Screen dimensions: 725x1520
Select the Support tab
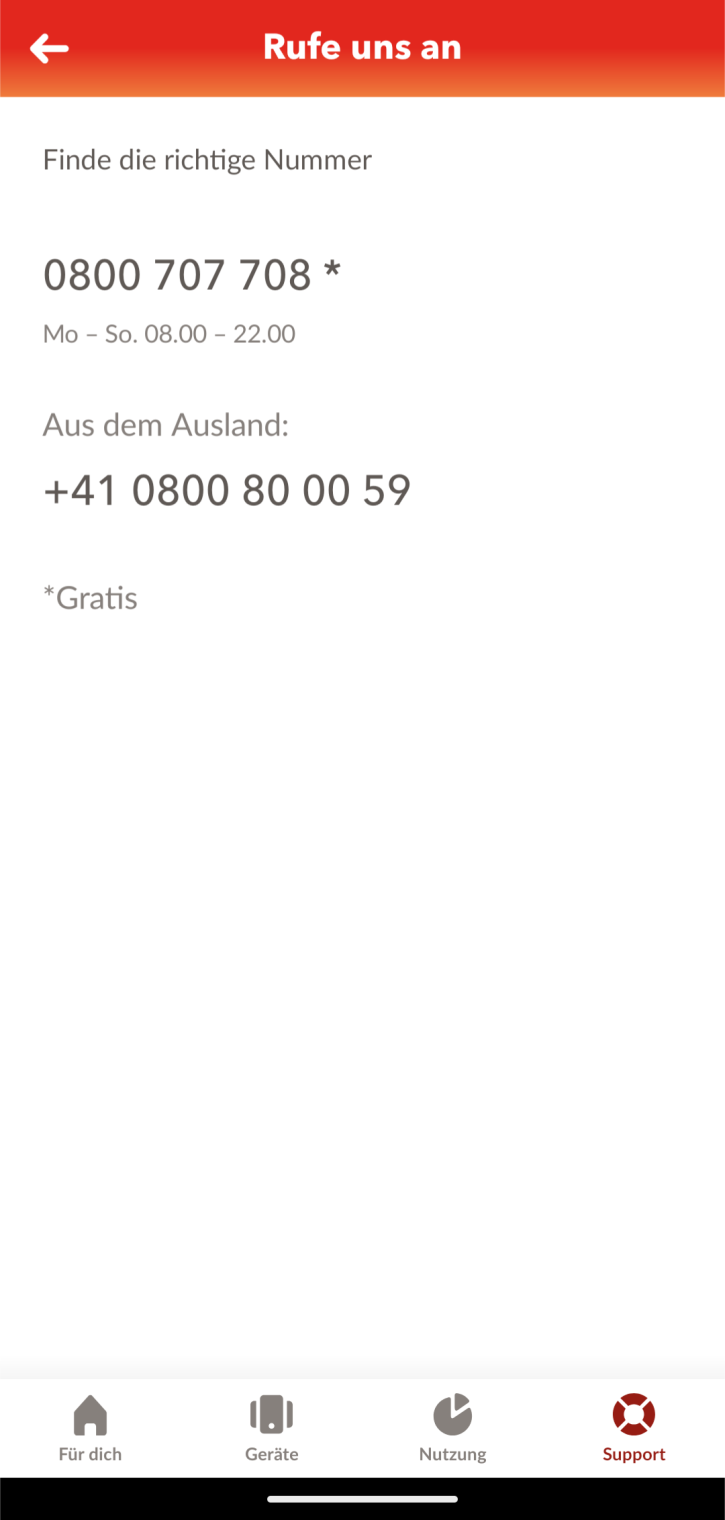(x=634, y=1428)
